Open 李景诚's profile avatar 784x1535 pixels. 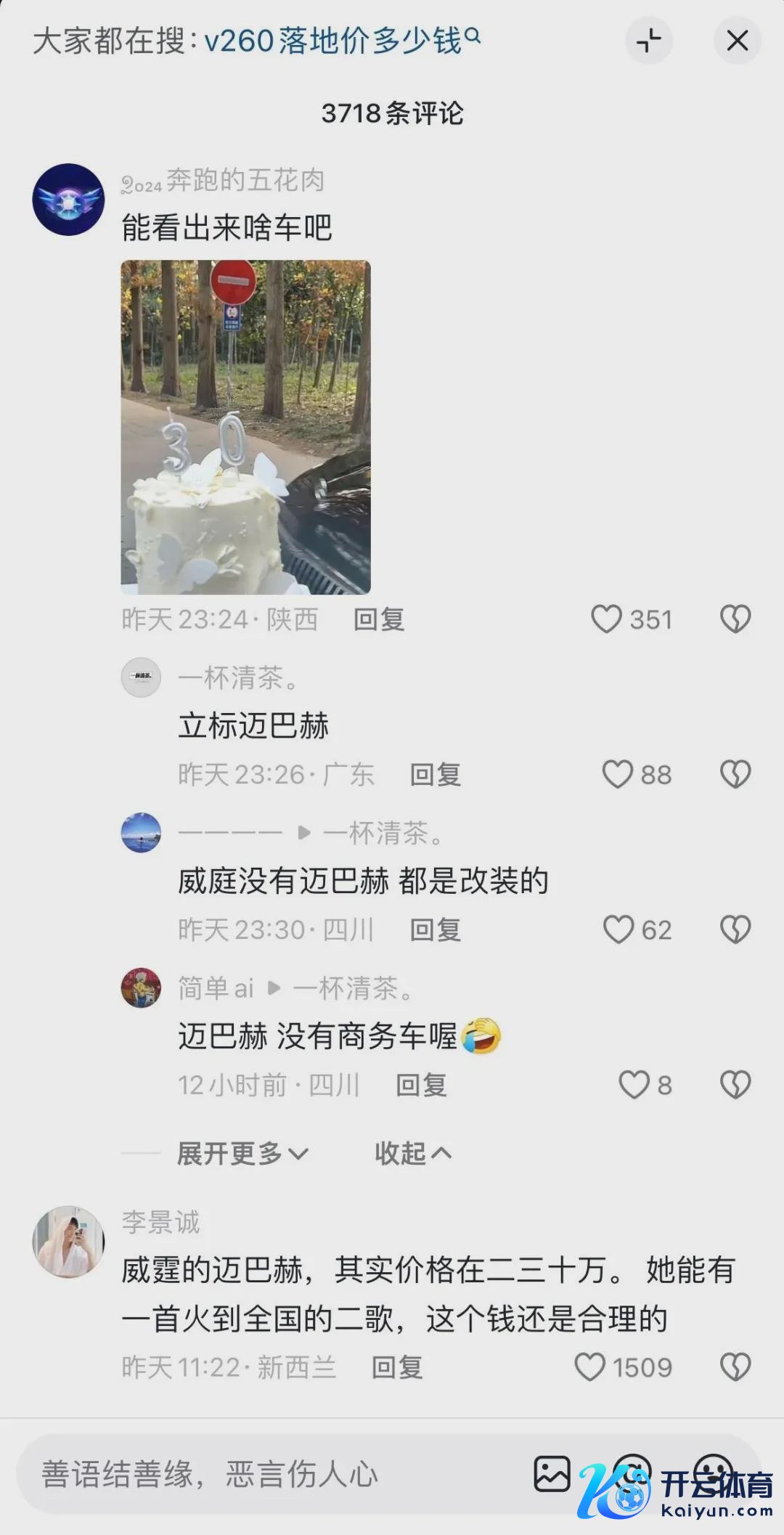click(x=68, y=1242)
